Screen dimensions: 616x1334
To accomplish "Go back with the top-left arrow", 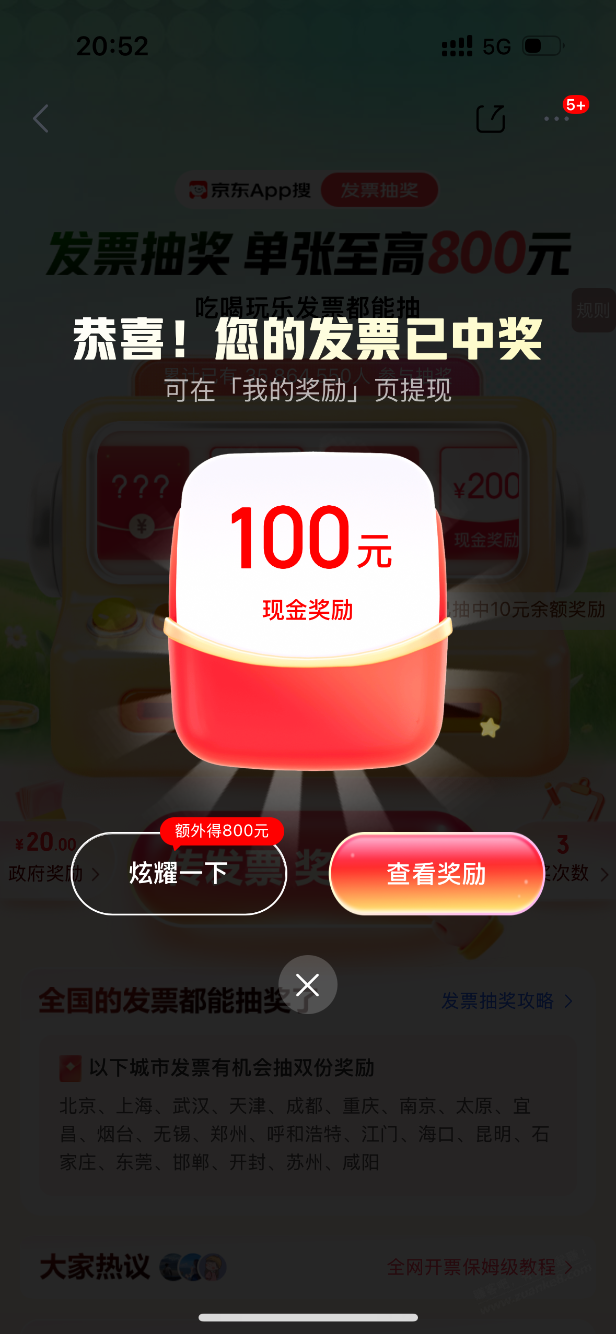I will 41,119.
